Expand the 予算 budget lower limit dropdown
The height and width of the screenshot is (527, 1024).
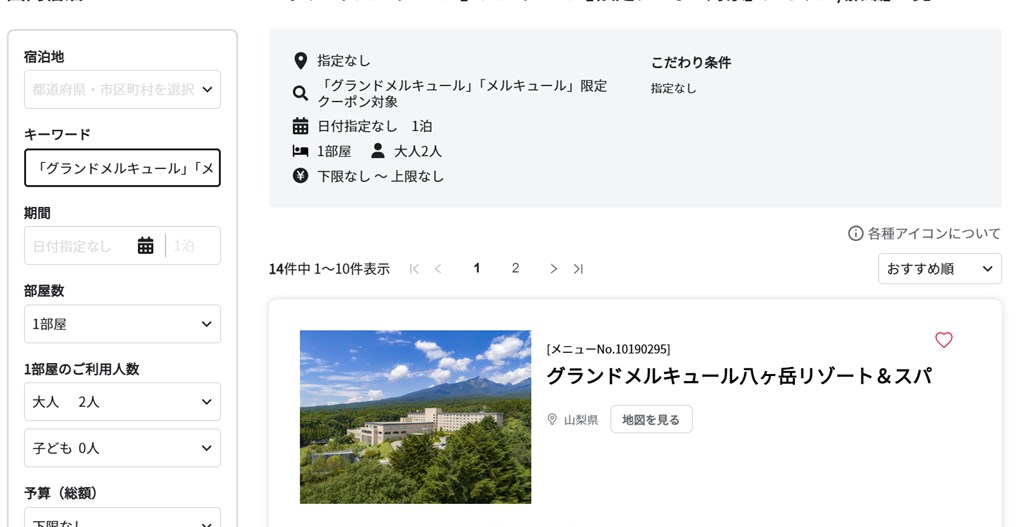pyautogui.click(x=122, y=520)
